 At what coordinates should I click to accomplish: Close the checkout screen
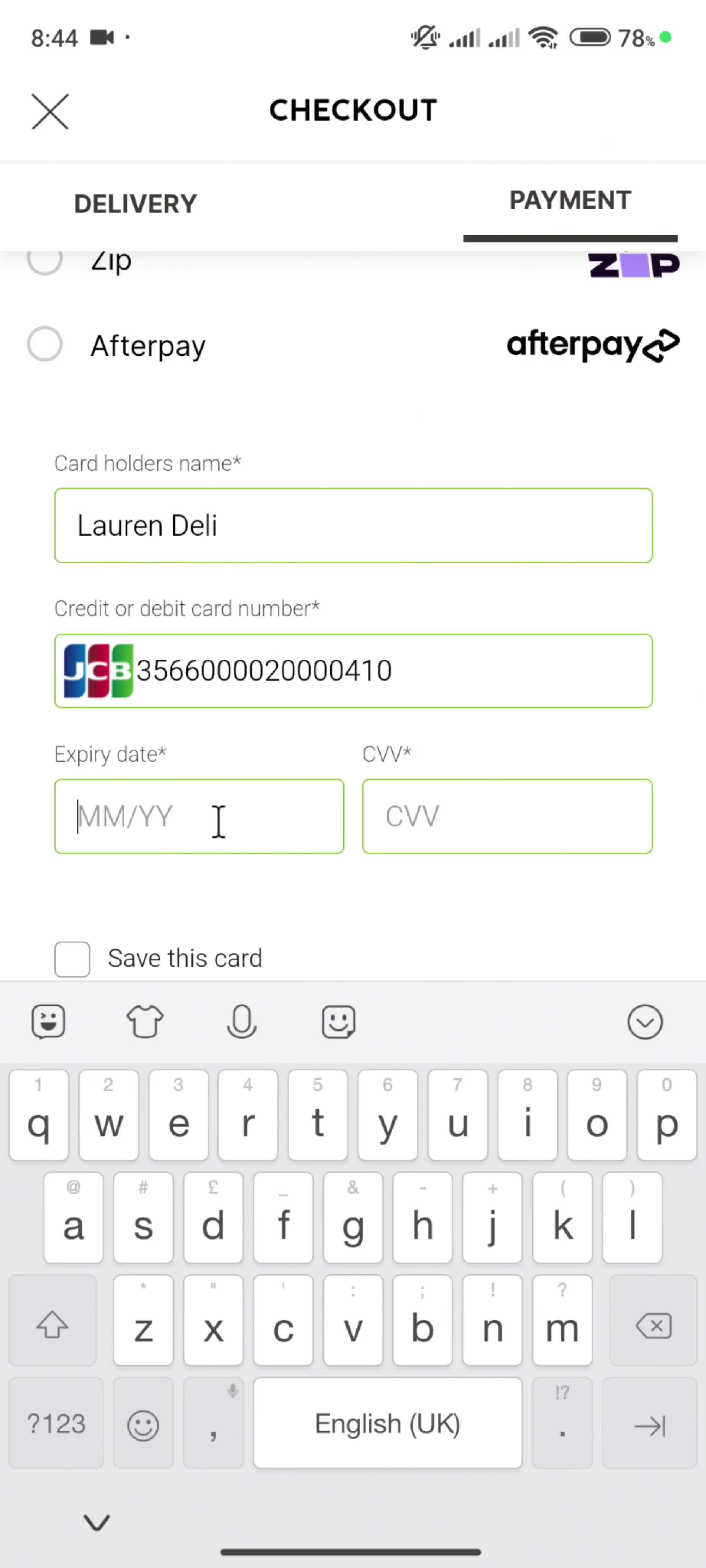[50, 111]
